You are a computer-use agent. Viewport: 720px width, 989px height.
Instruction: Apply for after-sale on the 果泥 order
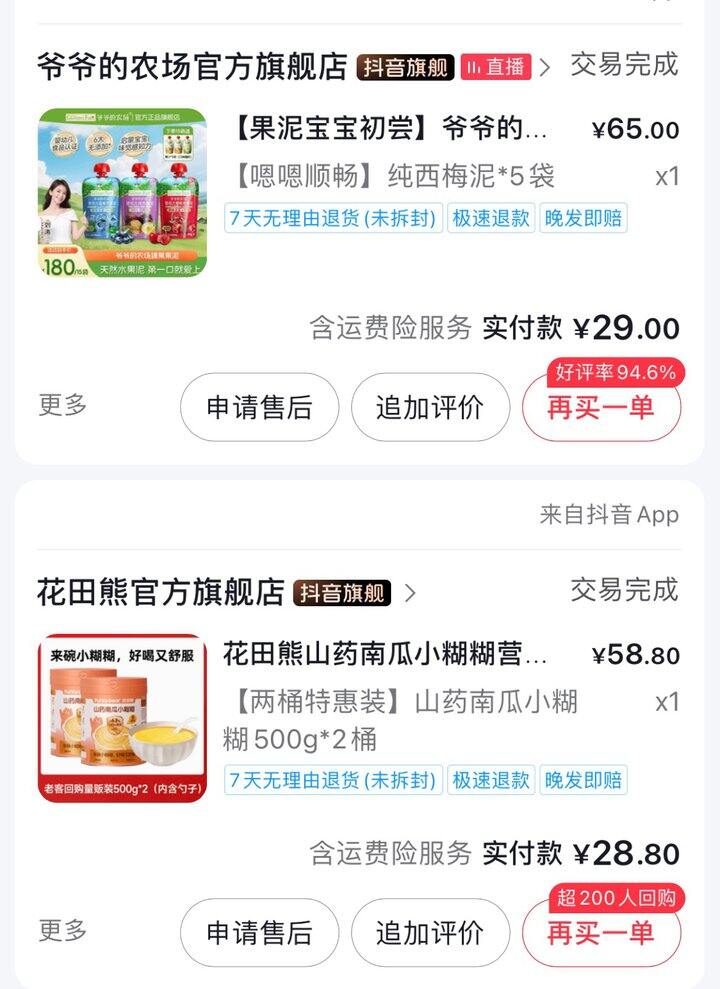[x=259, y=407]
